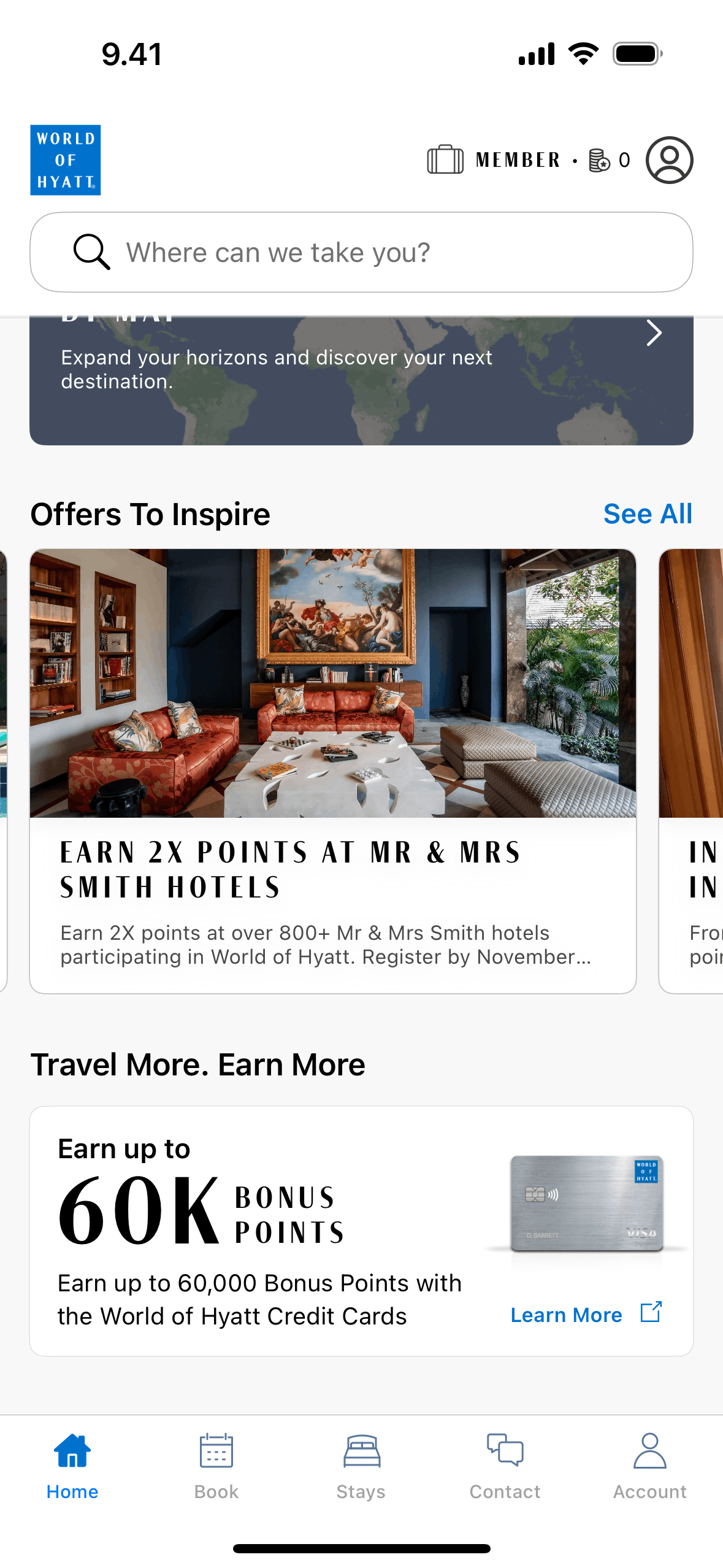Open the Mr & Mrs Smith offer card

pyautogui.click(x=334, y=767)
